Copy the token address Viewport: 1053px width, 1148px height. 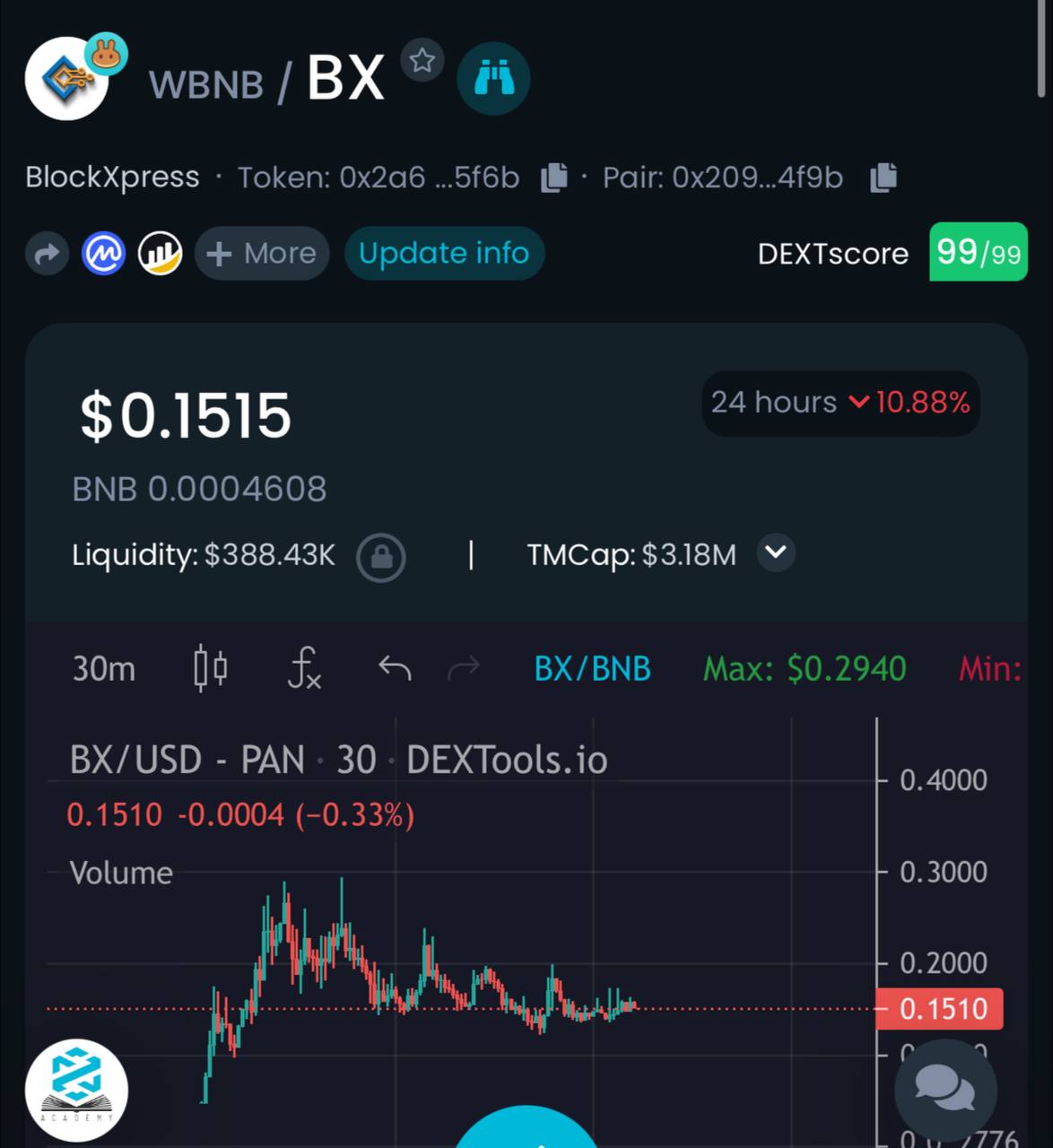(x=554, y=178)
